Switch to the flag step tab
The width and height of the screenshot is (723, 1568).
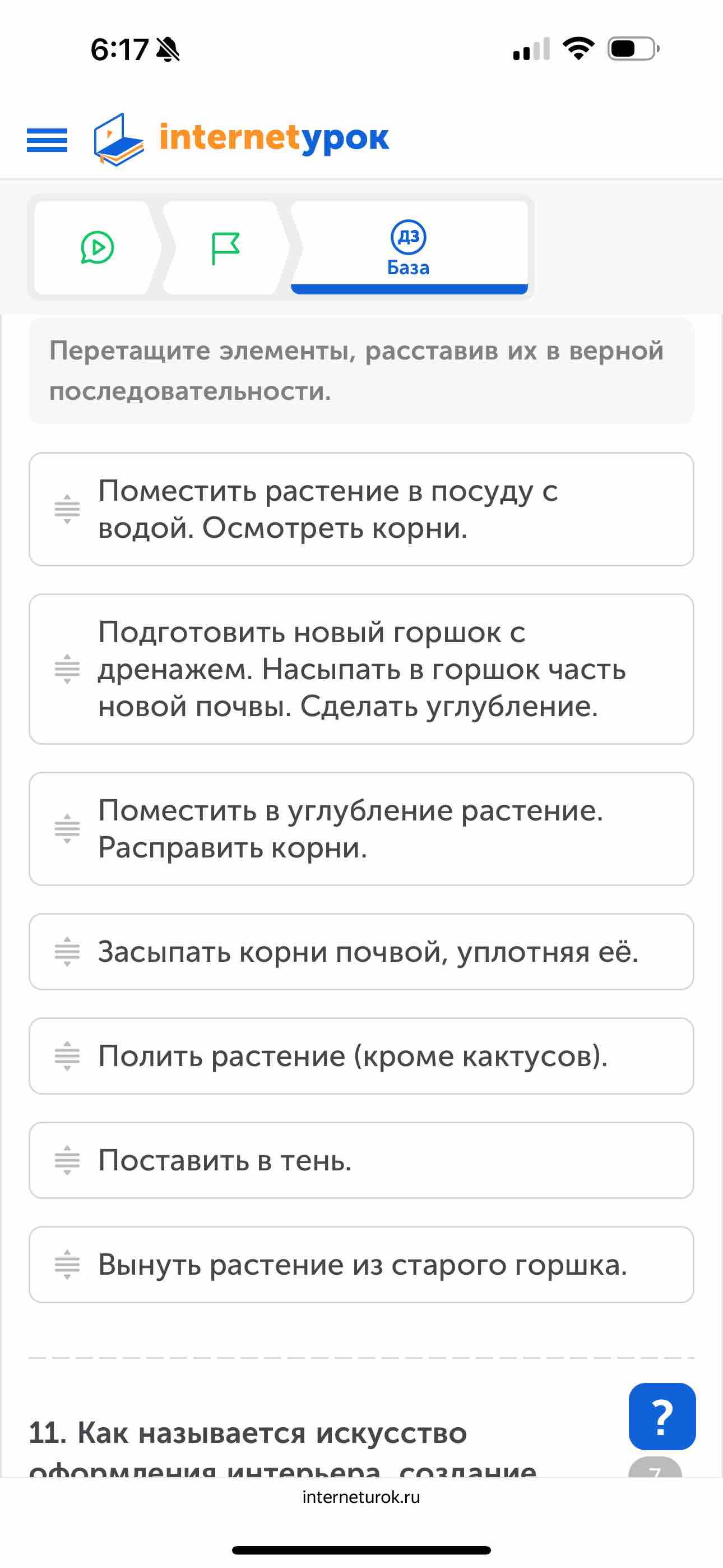point(225,248)
